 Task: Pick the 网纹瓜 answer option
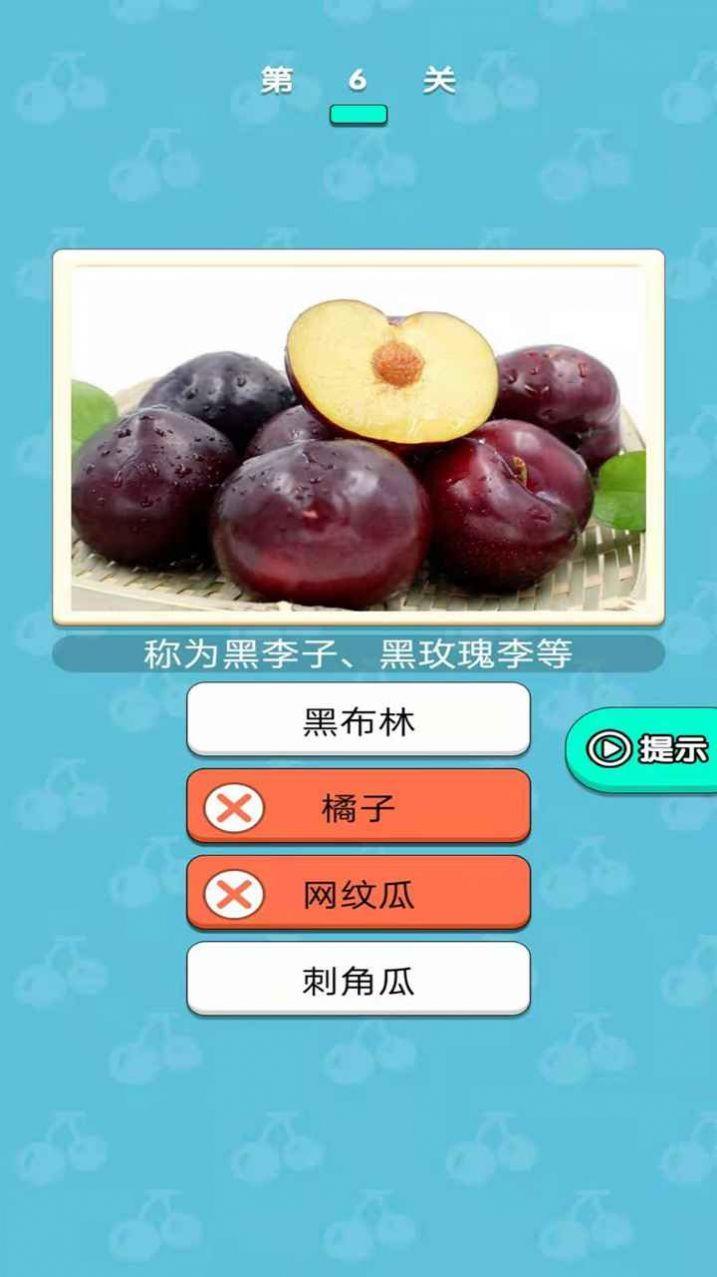(x=358, y=893)
